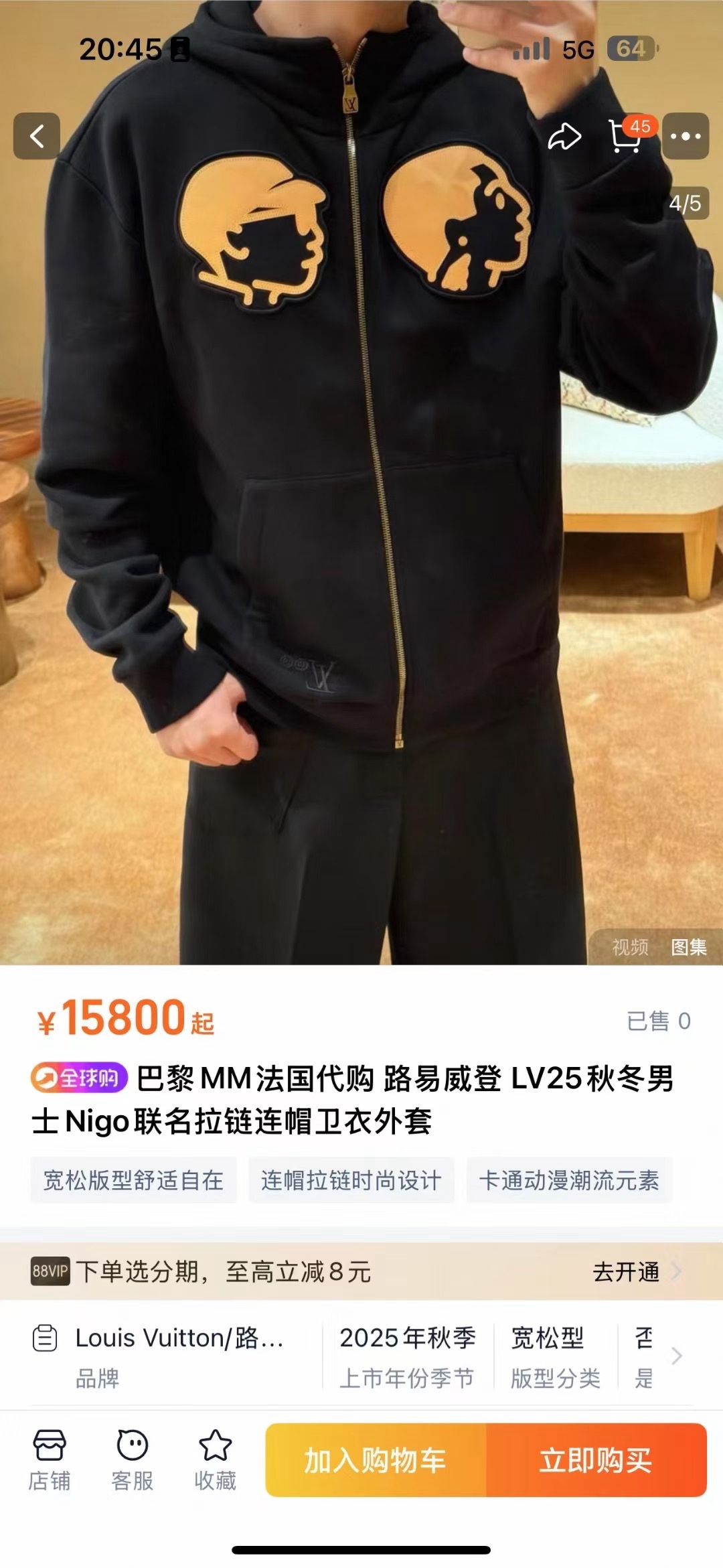
Task: Switch to the 视频 media tab
Action: click(630, 946)
